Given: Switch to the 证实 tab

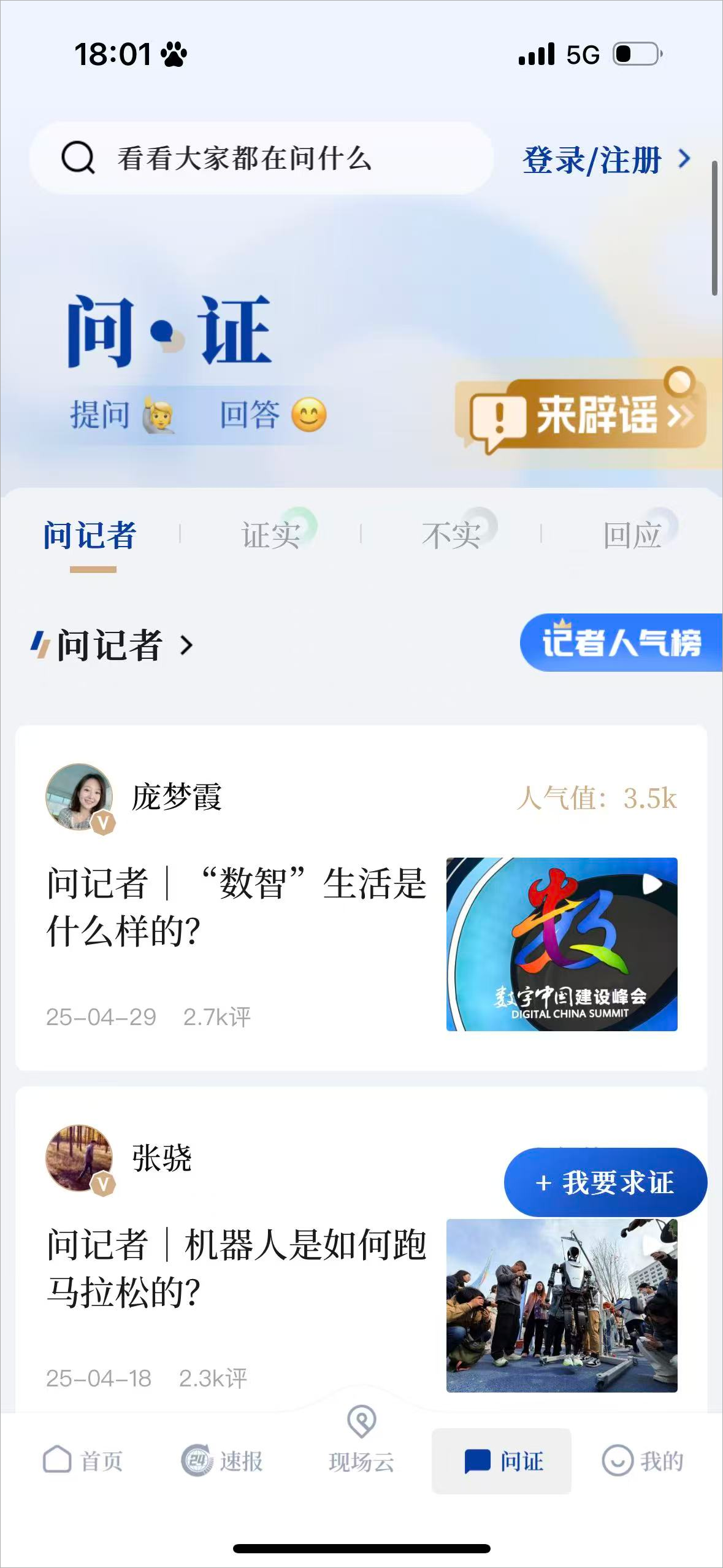Looking at the screenshot, I should [270, 536].
